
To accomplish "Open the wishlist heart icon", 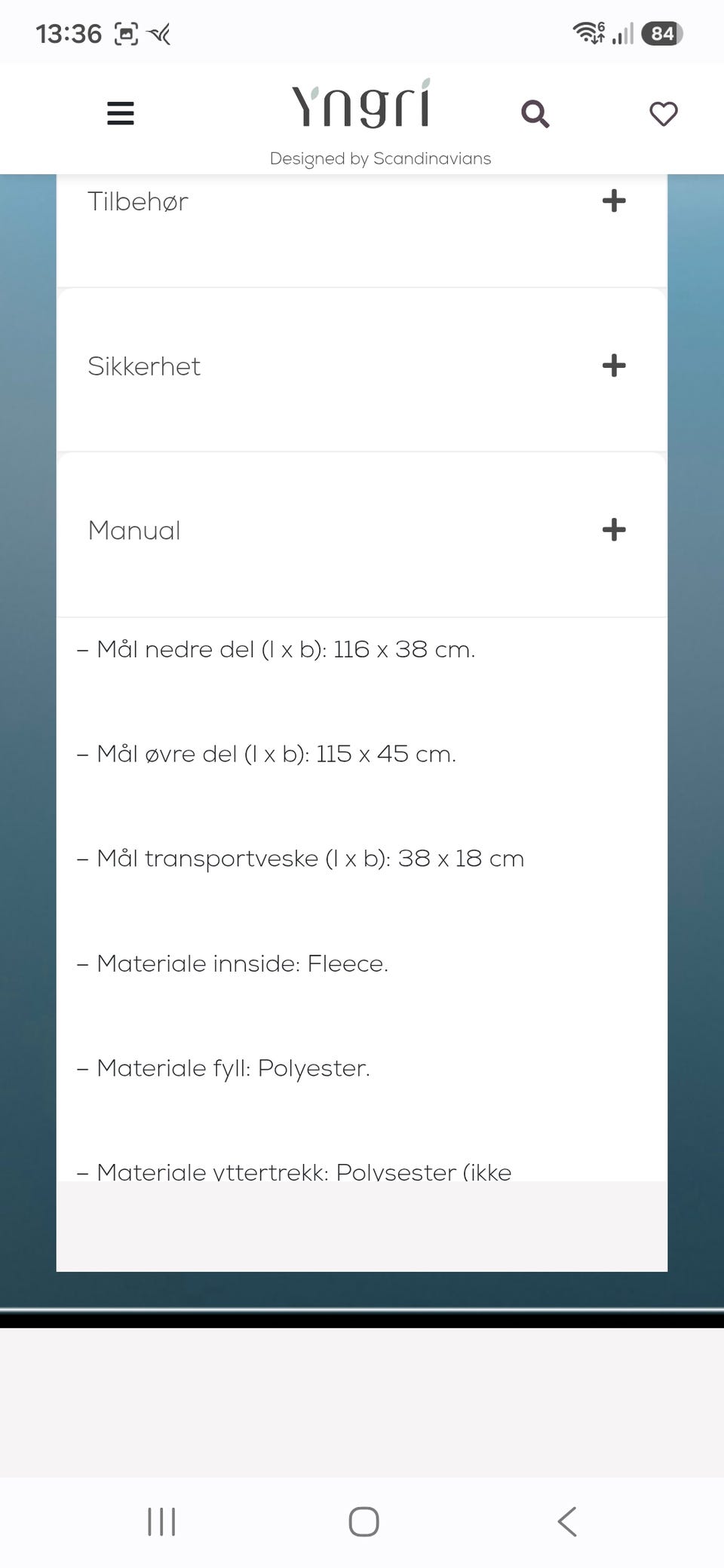I will [x=664, y=114].
